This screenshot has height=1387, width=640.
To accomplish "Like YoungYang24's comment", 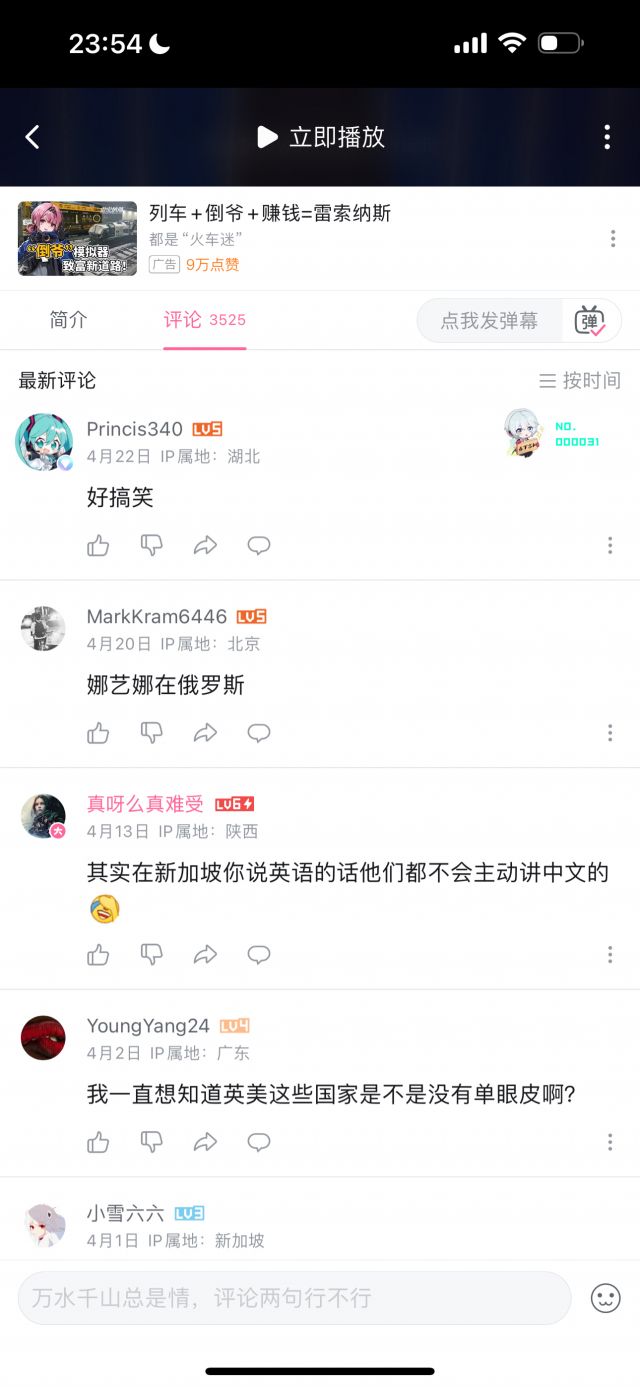I will (x=98, y=1142).
